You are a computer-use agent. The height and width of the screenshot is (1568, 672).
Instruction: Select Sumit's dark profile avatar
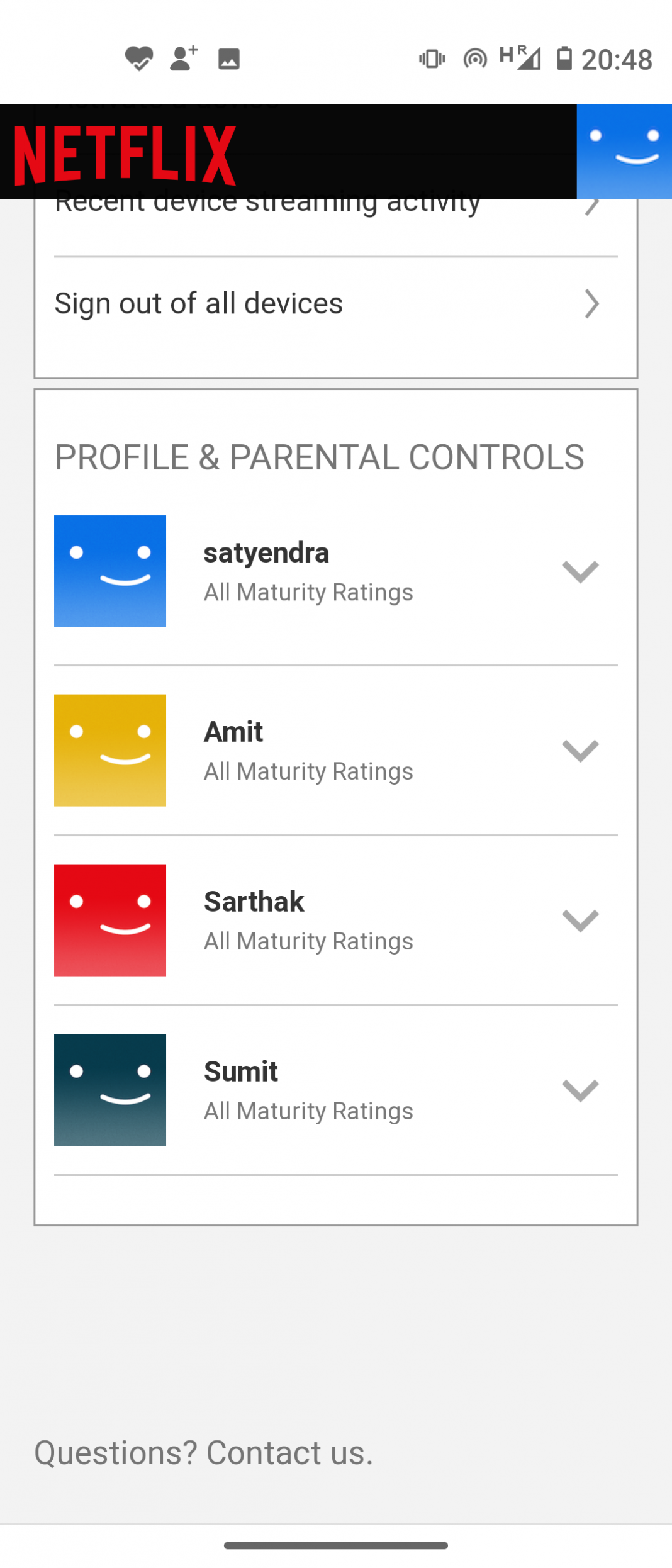[x=109, y=1090]
